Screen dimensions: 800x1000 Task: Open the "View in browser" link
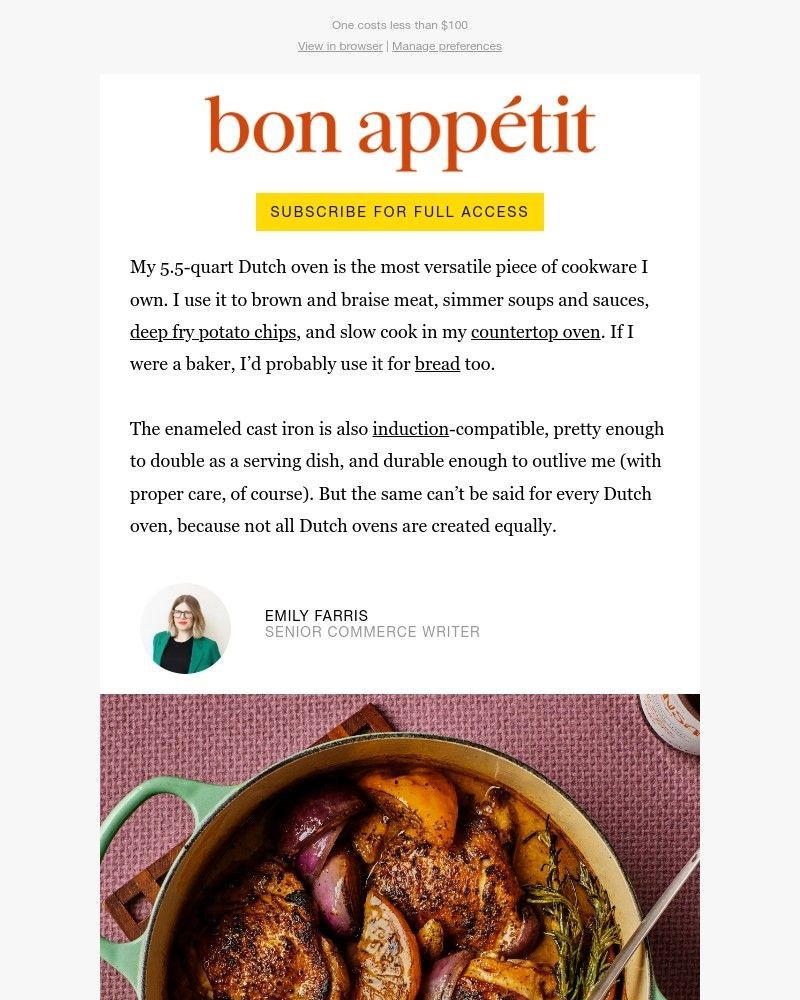coord(339,46)
